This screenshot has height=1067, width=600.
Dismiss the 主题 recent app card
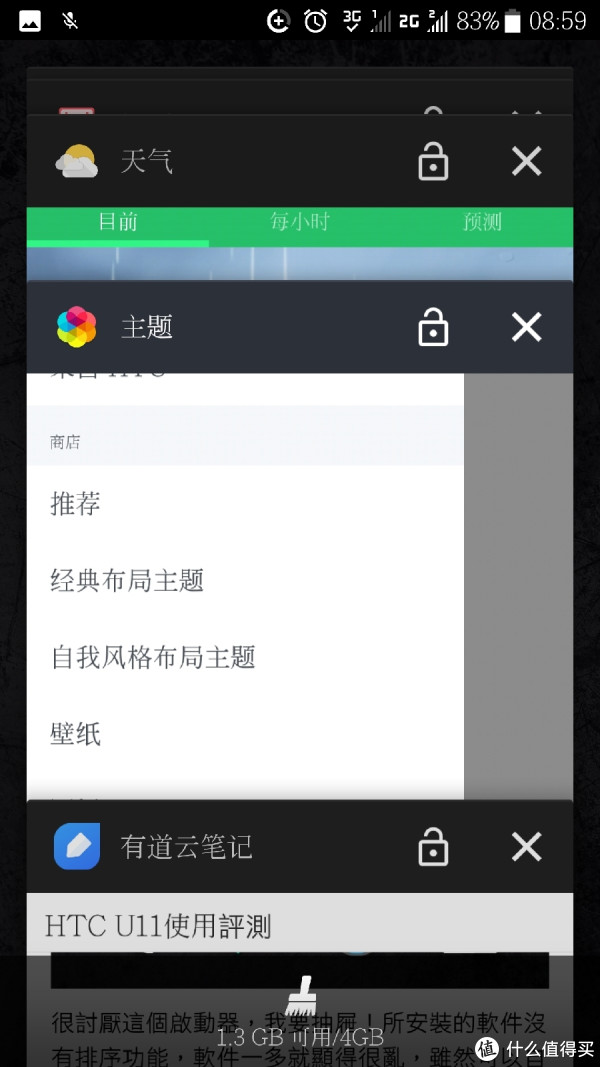click(526, 327)
